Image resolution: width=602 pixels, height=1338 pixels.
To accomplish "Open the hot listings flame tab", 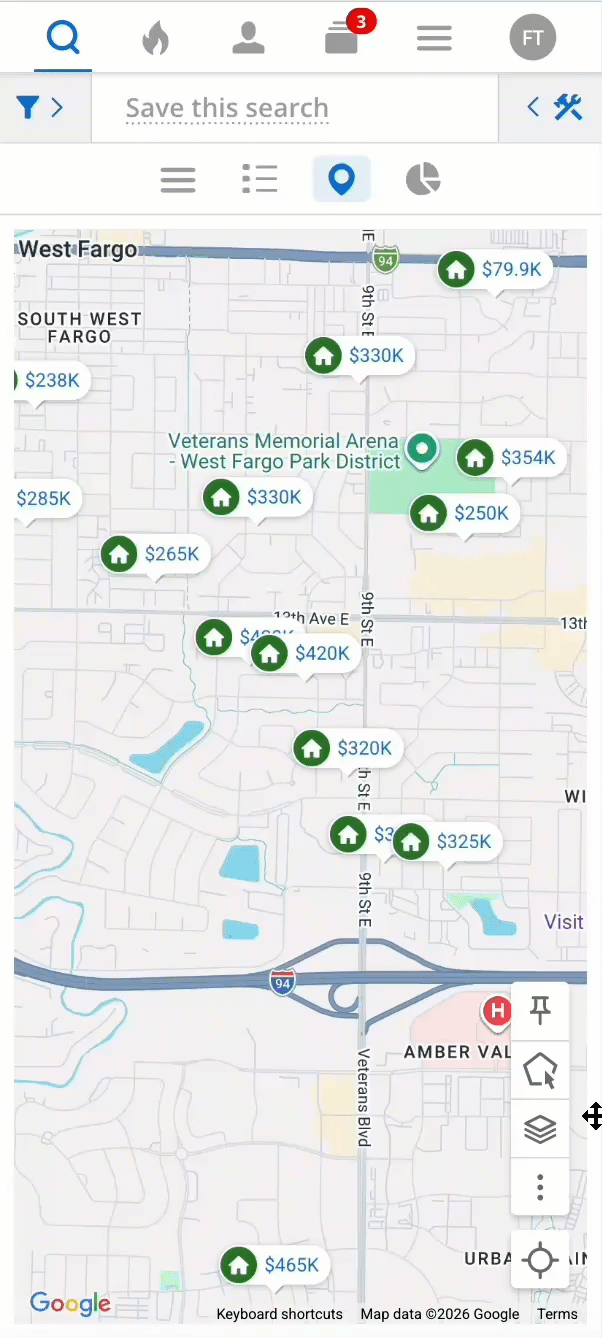I will click(x=155, y=39).
